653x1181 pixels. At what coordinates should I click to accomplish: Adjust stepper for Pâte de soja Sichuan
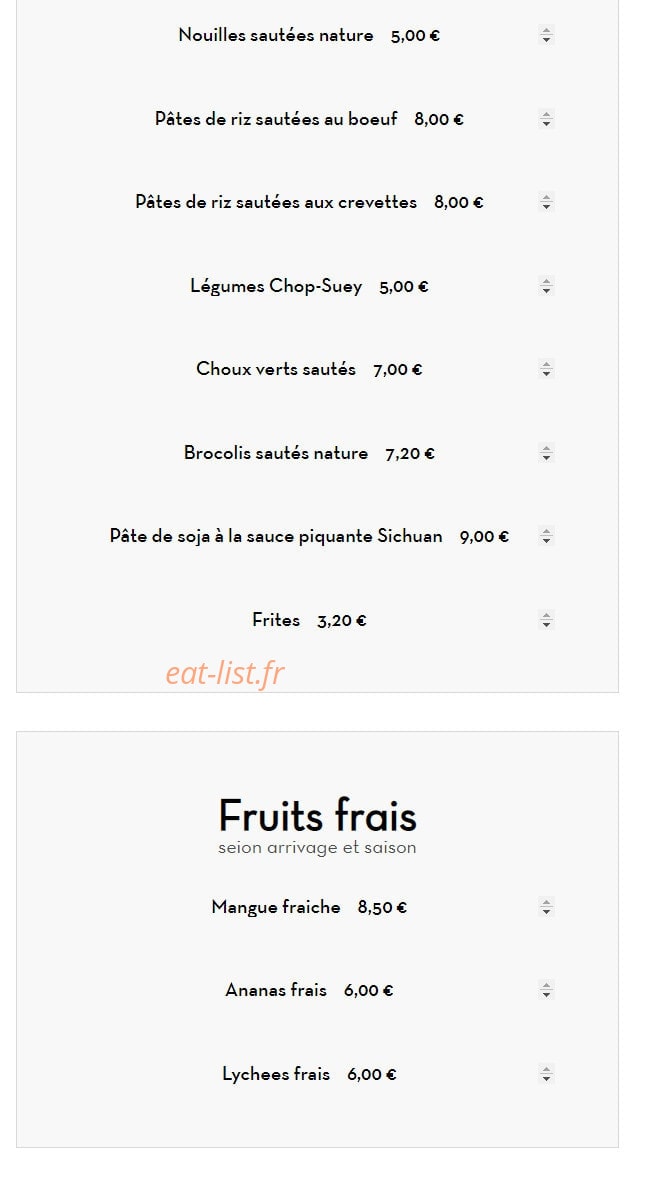[x=546, y=536]
